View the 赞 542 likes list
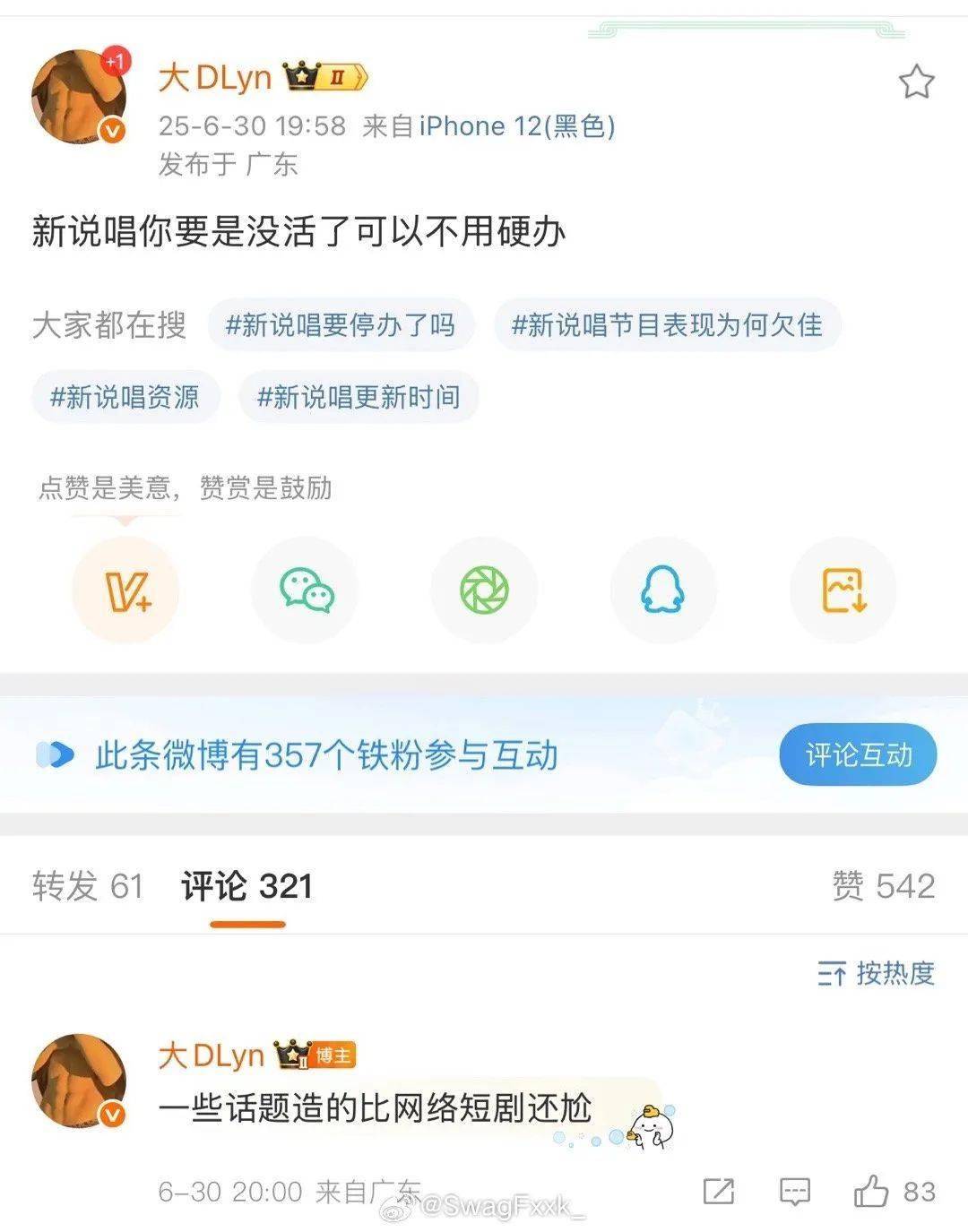This screenshot has width=968, height=1232. tap(883, 886)
